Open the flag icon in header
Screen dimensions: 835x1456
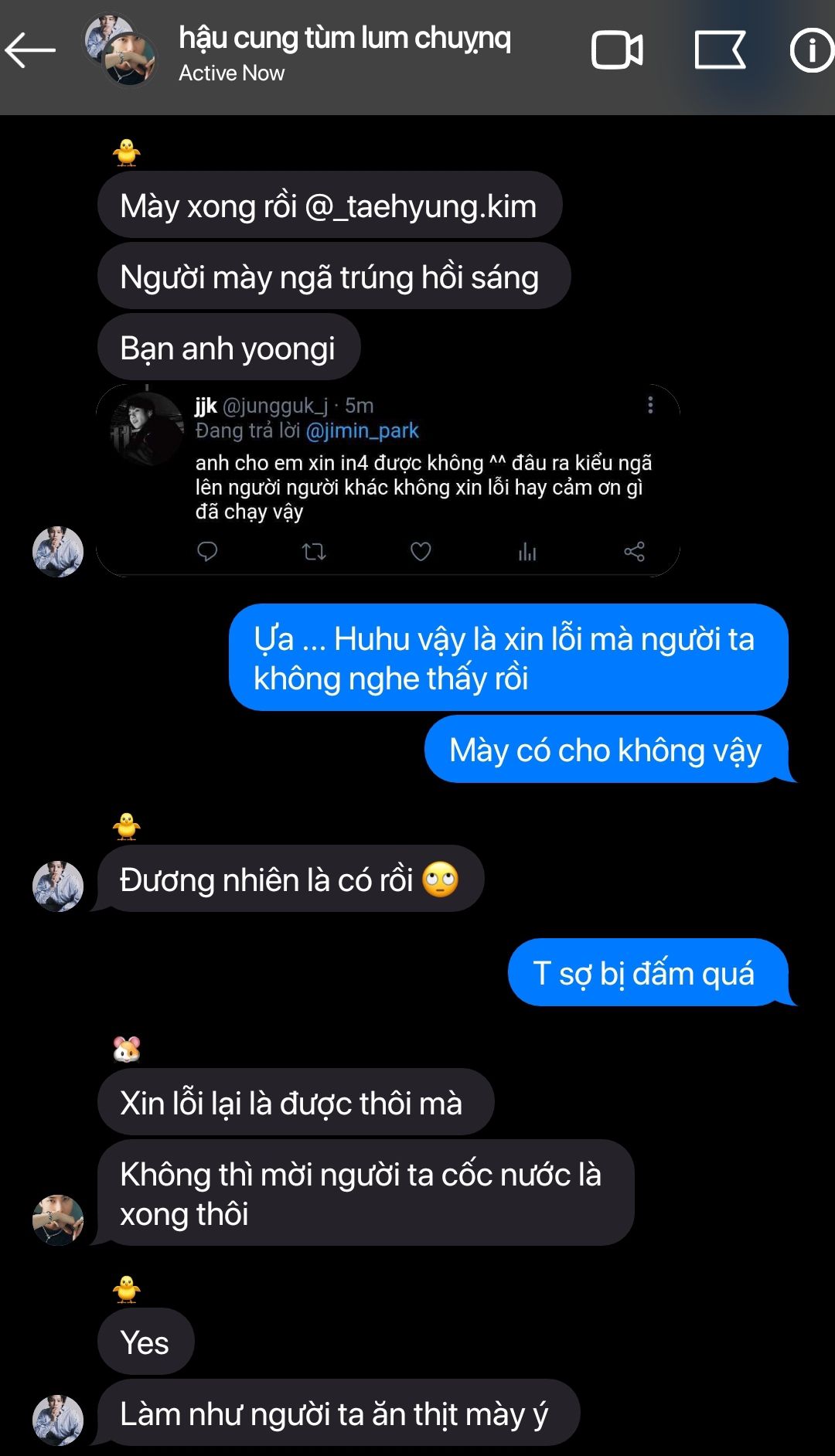click(x=719, y=51)
